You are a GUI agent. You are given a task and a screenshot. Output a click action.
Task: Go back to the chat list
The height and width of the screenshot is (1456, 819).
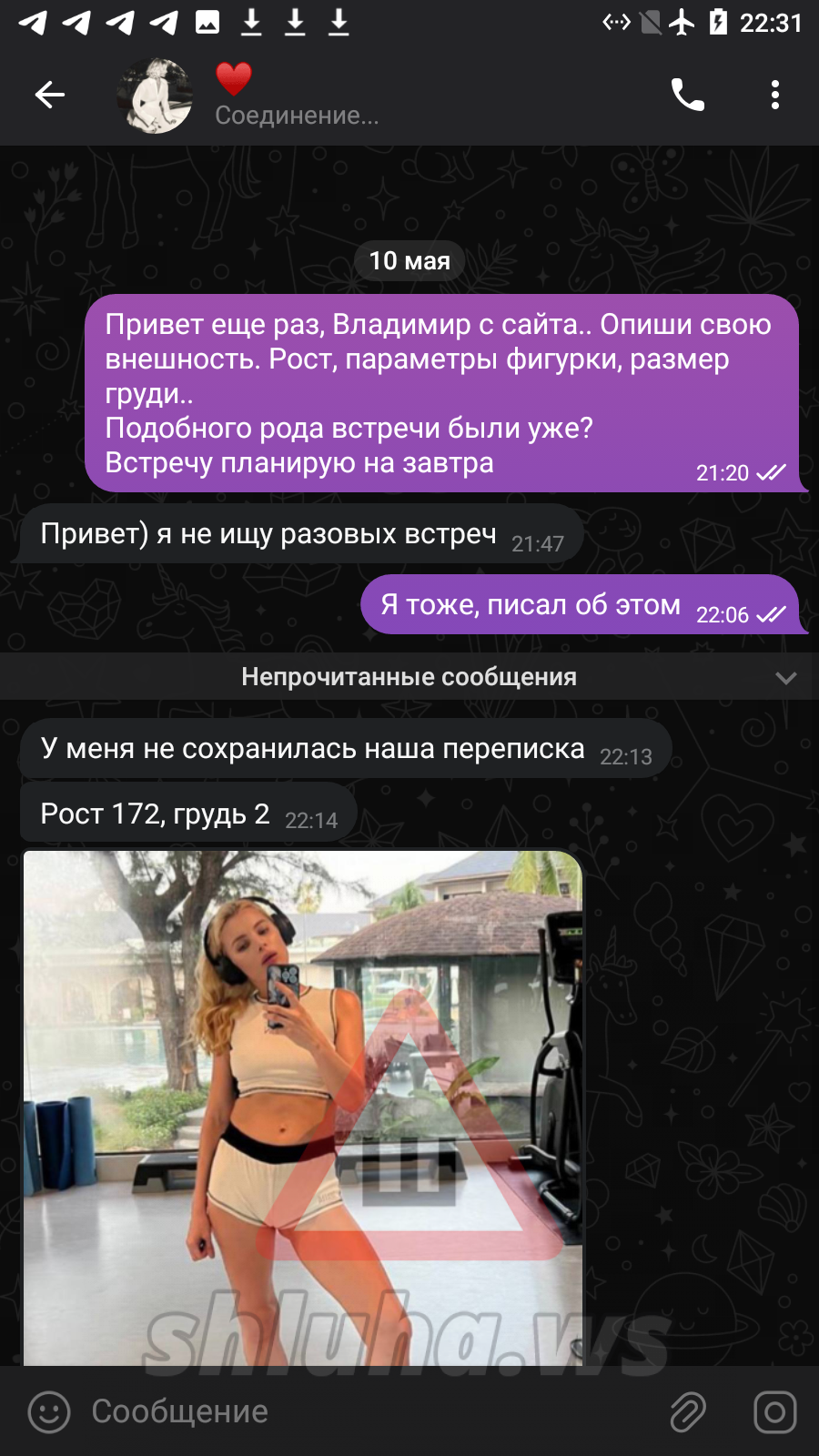pyautogui.click(x=50, y=95)
